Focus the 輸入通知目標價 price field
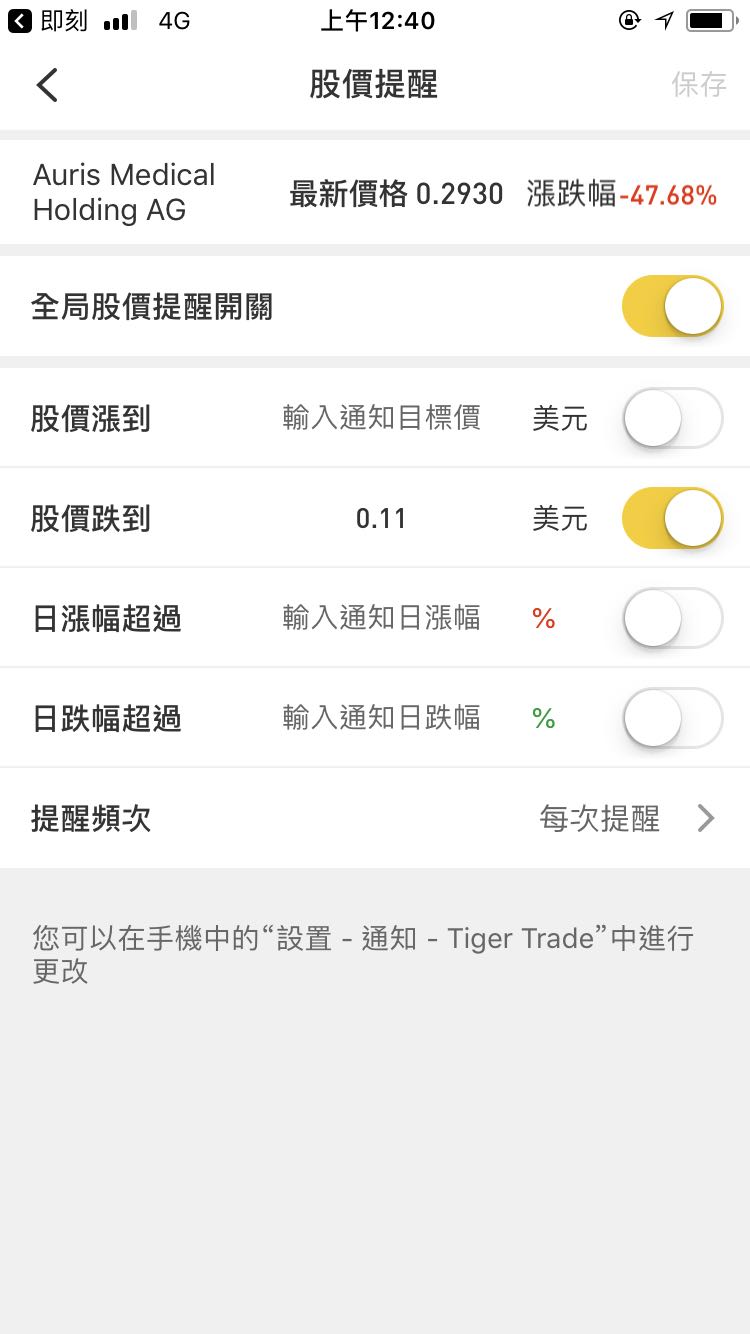This screenshot has height=1334, width=750. click(381, 418)
